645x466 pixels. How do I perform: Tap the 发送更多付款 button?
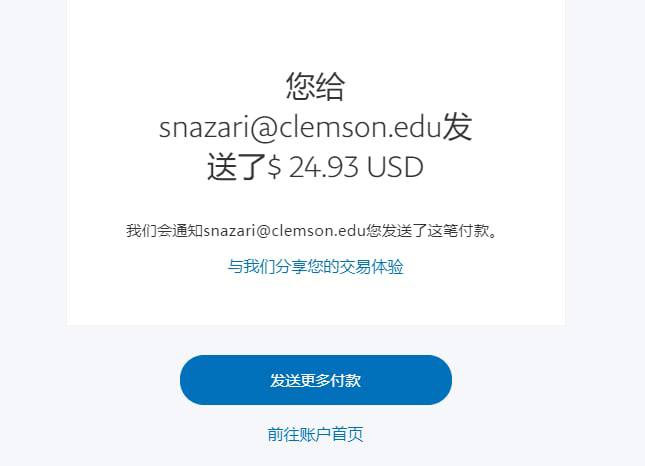coord(315,380)
